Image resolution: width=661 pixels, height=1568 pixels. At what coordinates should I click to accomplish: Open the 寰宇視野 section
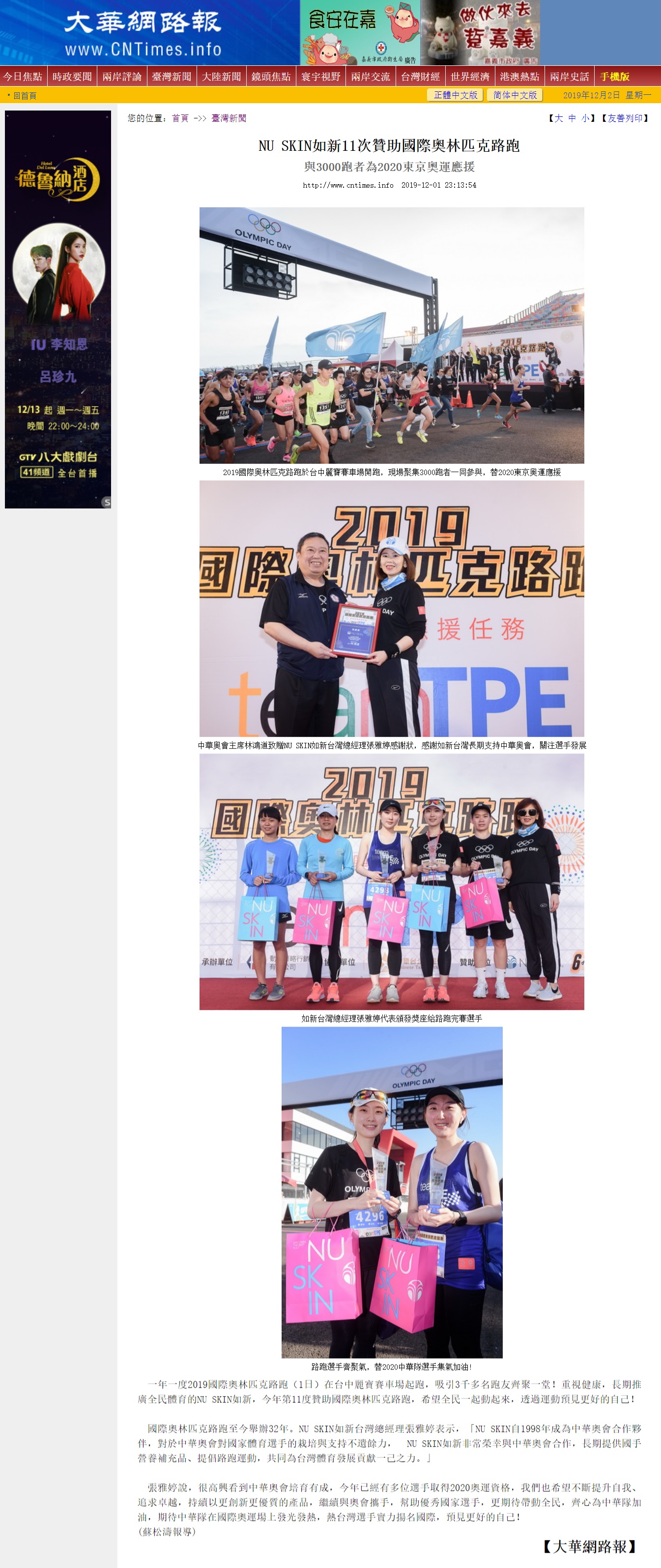click(320, 77)
